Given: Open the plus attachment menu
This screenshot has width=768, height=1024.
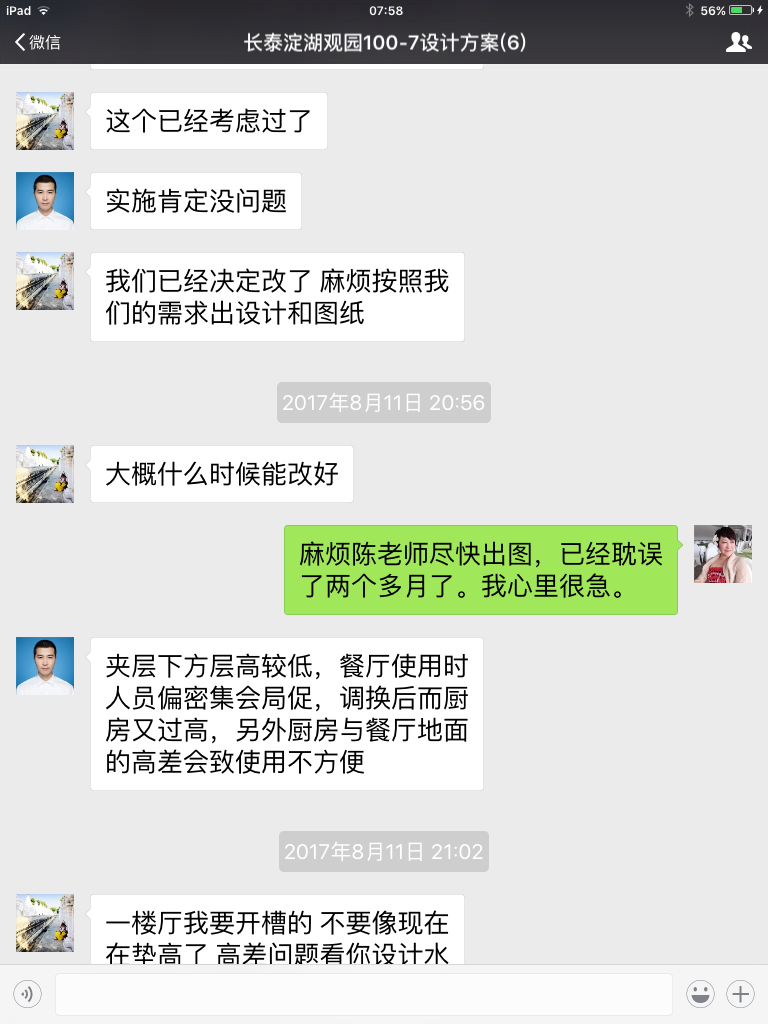Looking at the screenshot, I should pos(740,994).
